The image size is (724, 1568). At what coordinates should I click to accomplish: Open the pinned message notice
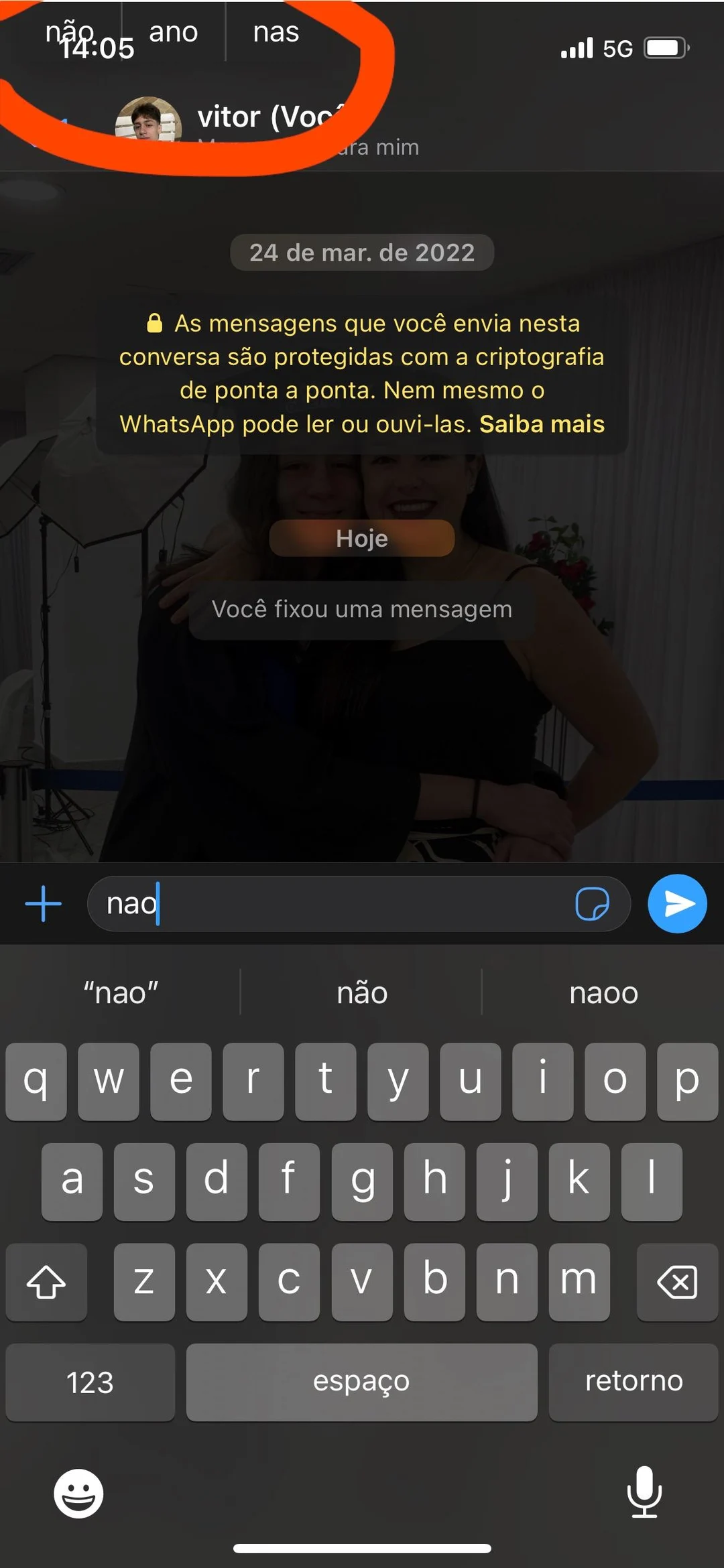click(362, 609)
